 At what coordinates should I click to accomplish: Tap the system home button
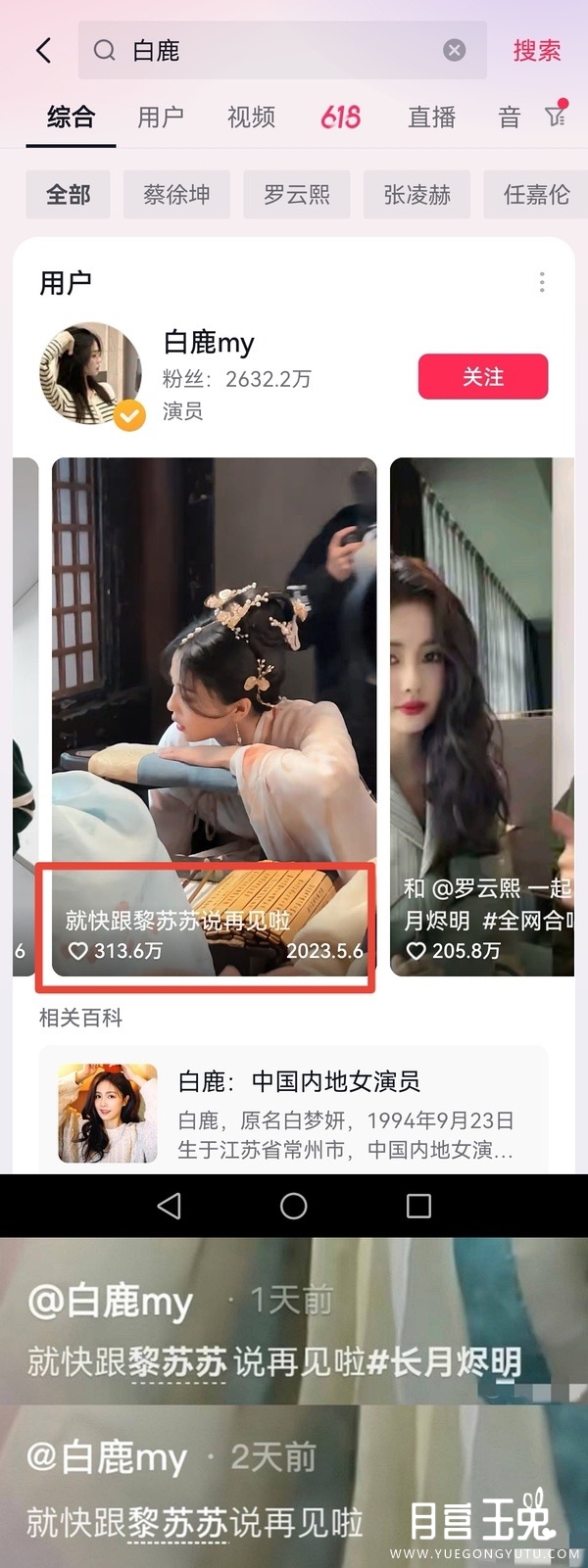294,1206
